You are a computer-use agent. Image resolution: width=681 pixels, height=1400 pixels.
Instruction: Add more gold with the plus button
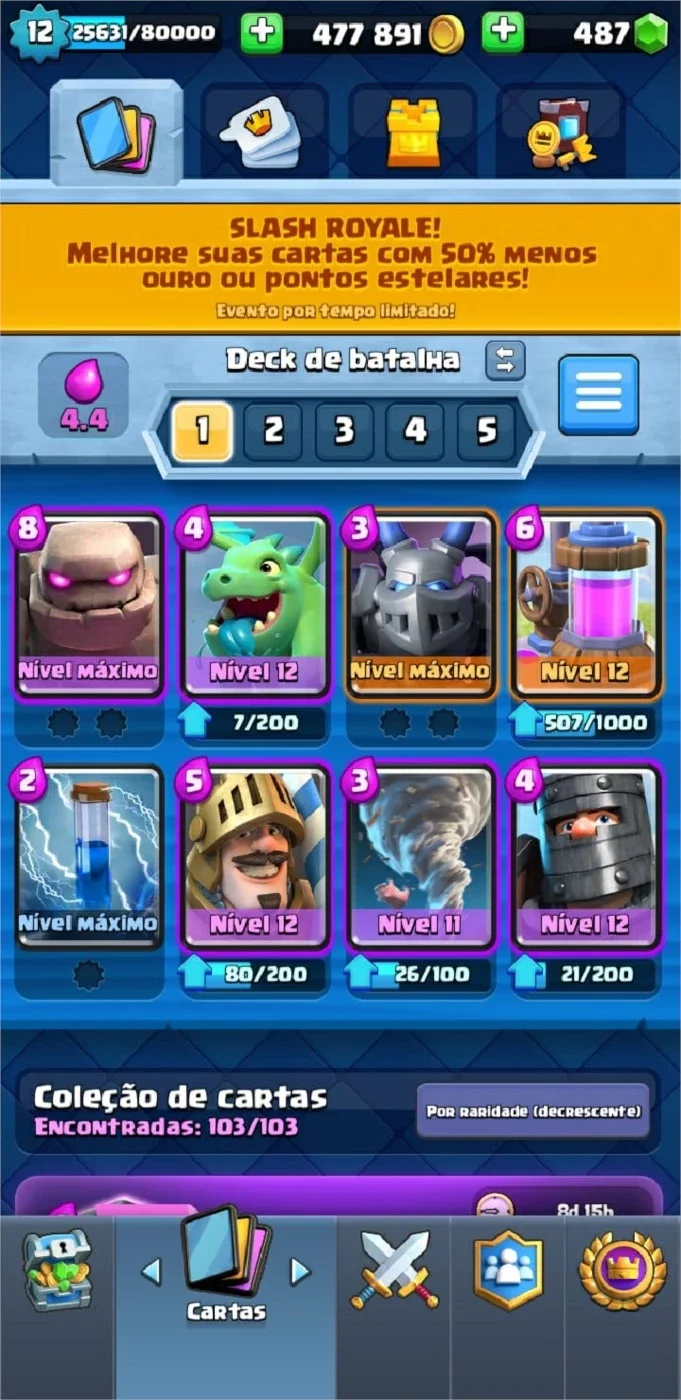(x=262, y=34)
